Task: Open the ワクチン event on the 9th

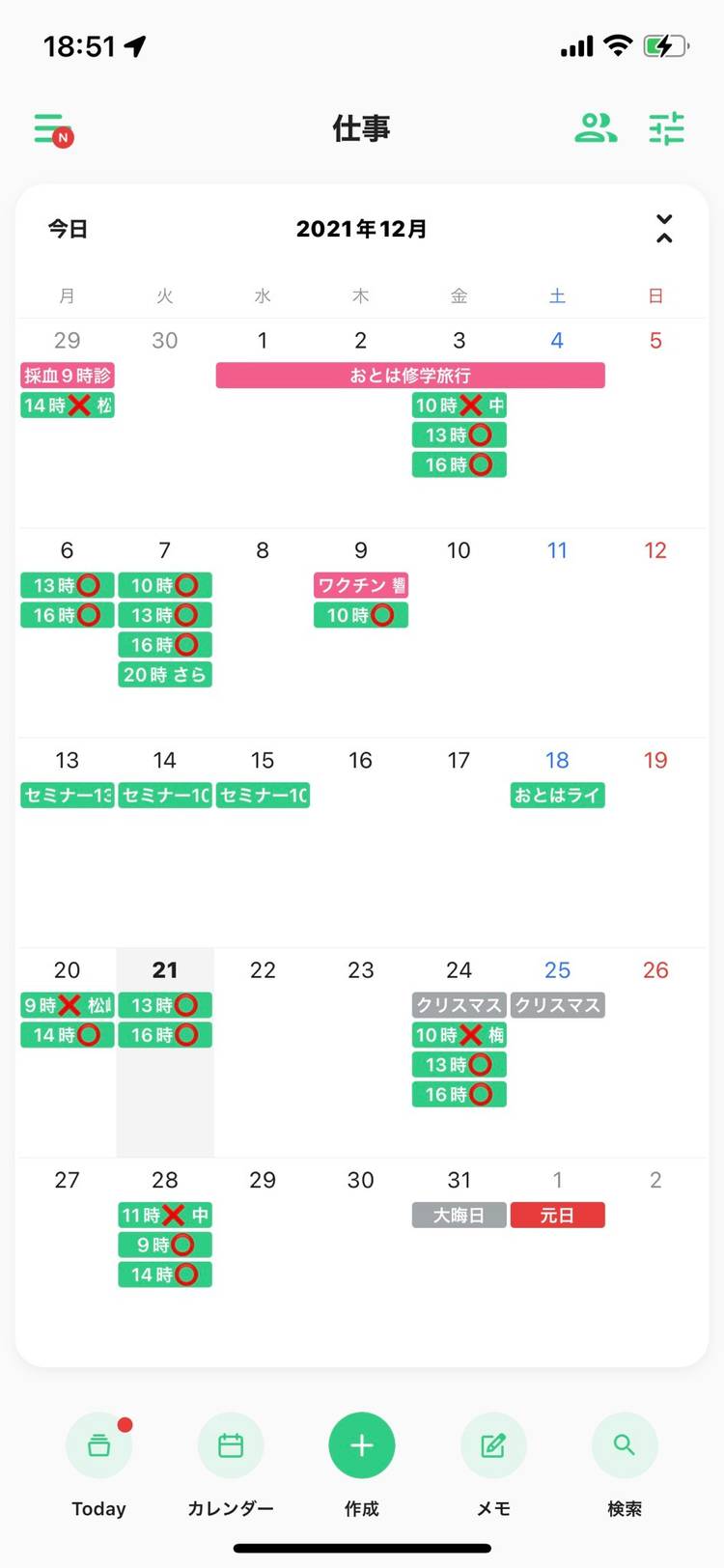Action: [x=360, y=585]
